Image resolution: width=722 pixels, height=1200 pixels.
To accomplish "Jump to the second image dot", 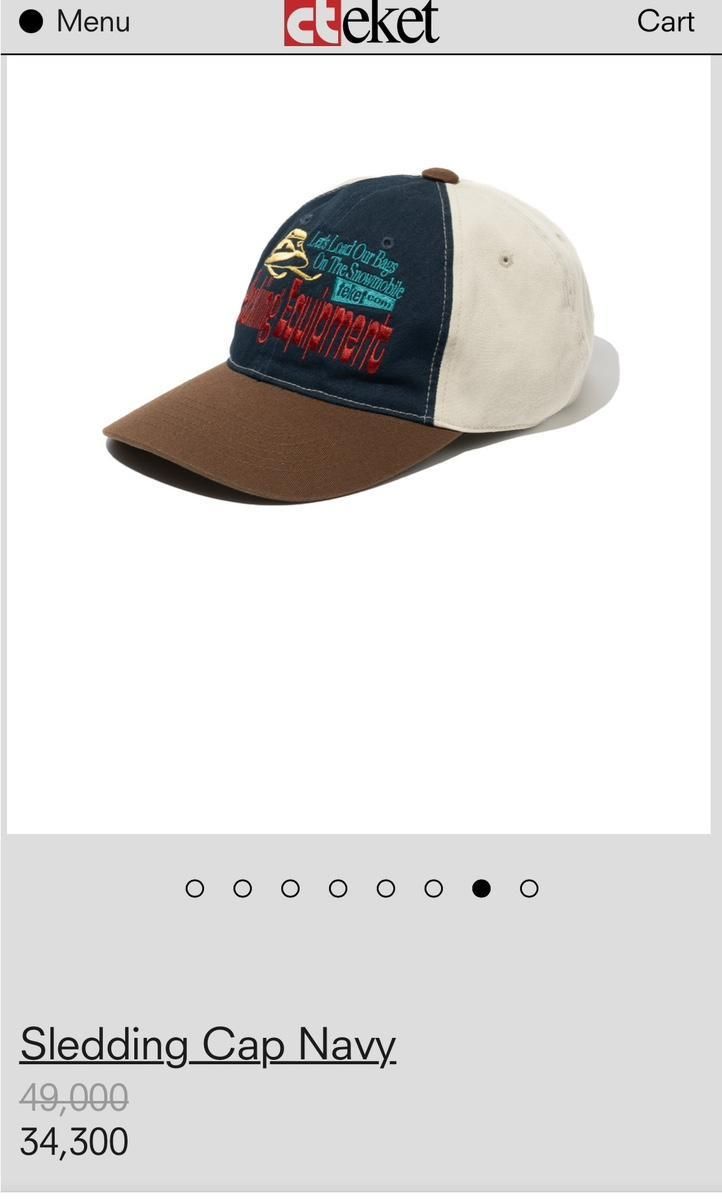I will point(243,888).
